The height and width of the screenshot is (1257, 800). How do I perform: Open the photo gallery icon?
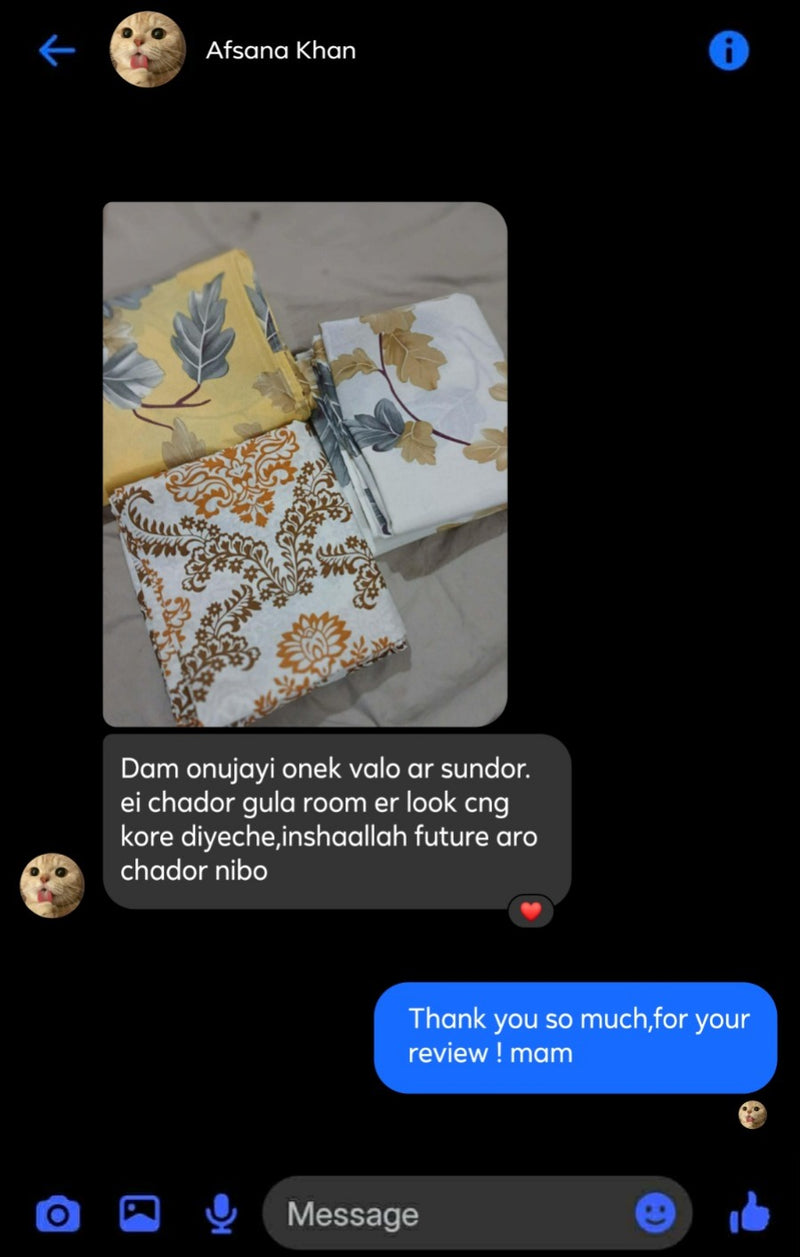pos(139,1214)
